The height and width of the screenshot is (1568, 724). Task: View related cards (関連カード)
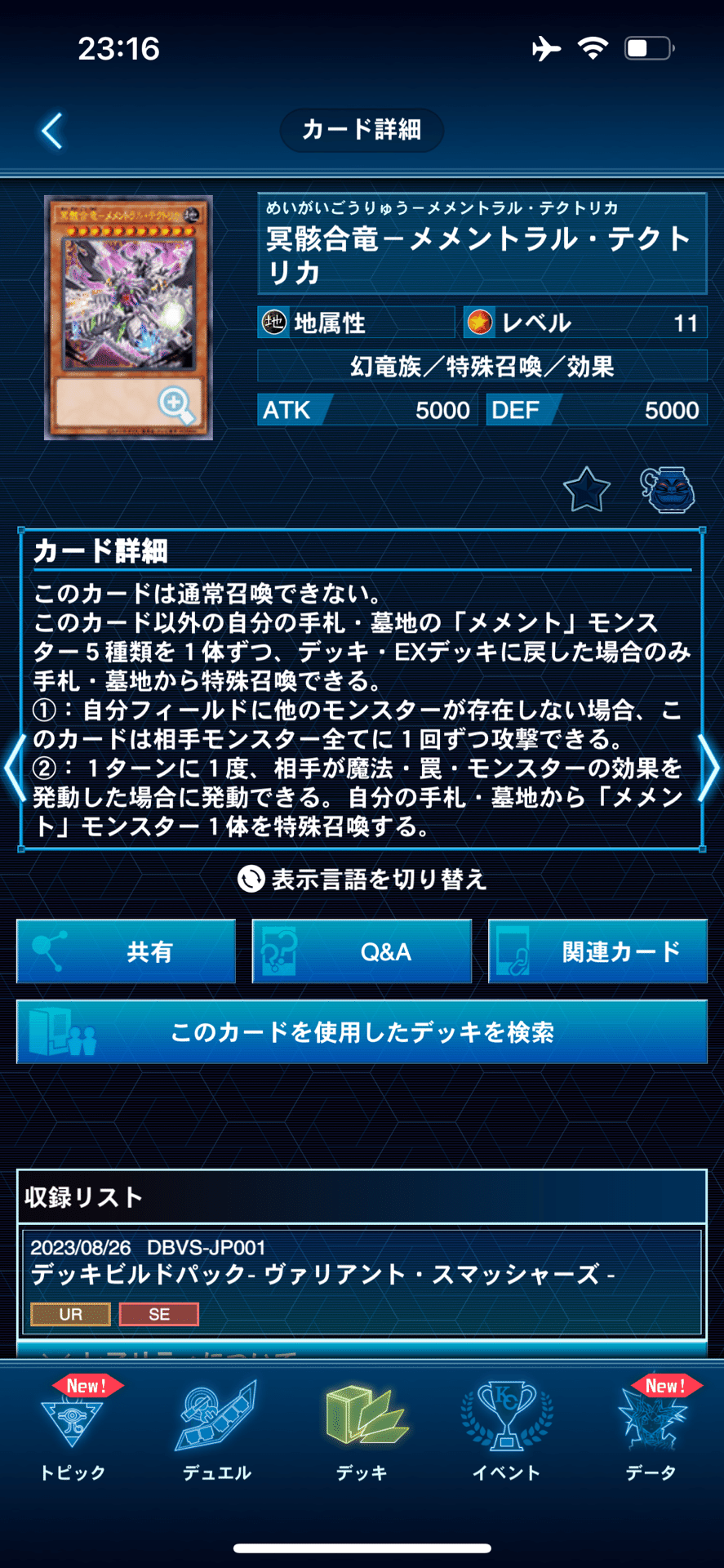597,951
